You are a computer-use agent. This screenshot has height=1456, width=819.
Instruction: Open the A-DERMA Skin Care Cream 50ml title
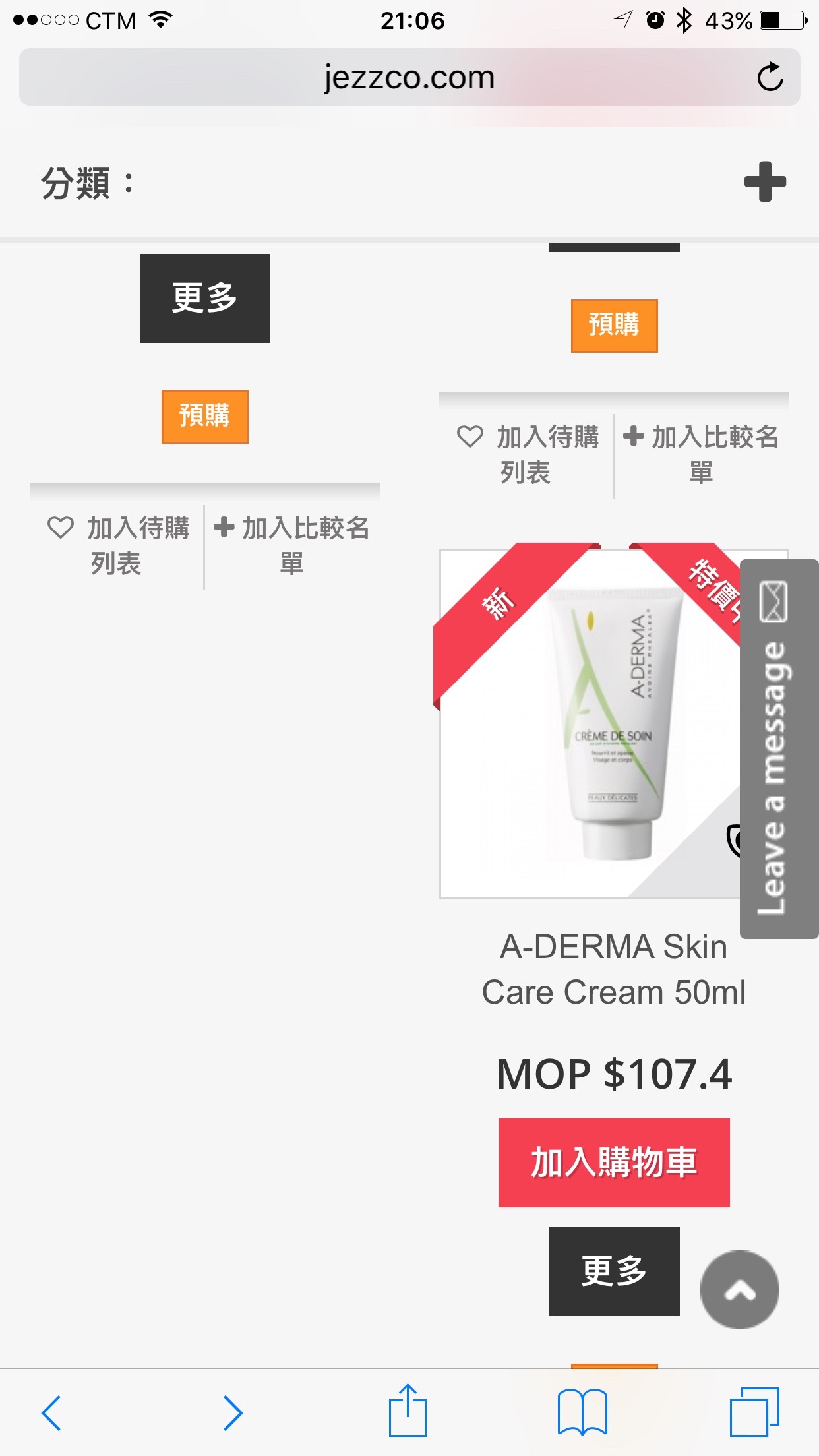[x=613, y=969]
